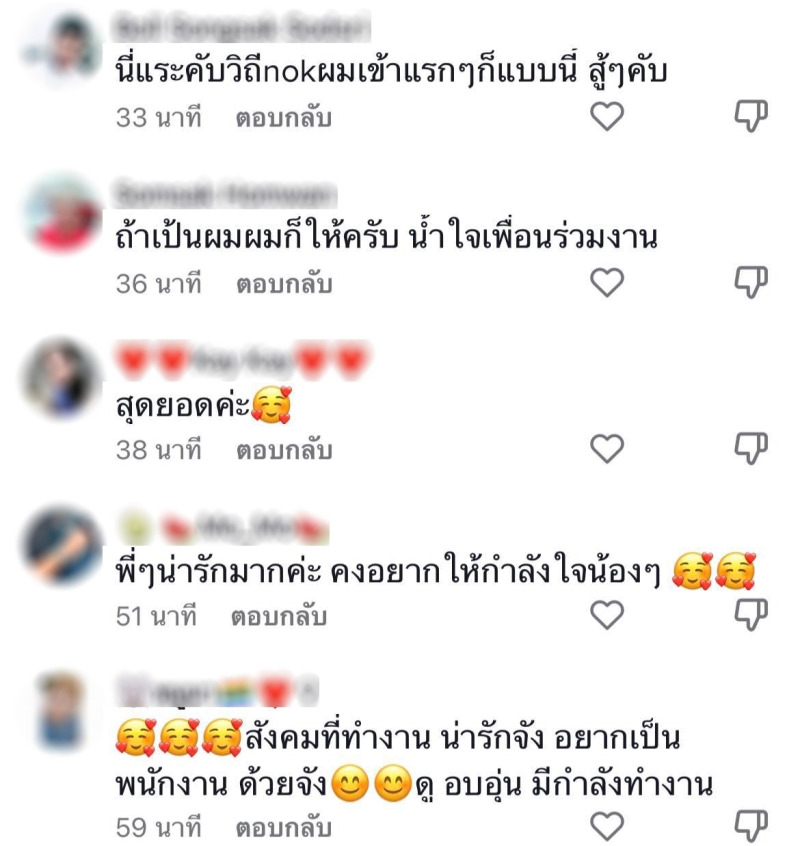This screenshot has width=800, height=846.
Task: Reply to the สุดยอดค่ะ comment
Action: (x=283, y=451)
